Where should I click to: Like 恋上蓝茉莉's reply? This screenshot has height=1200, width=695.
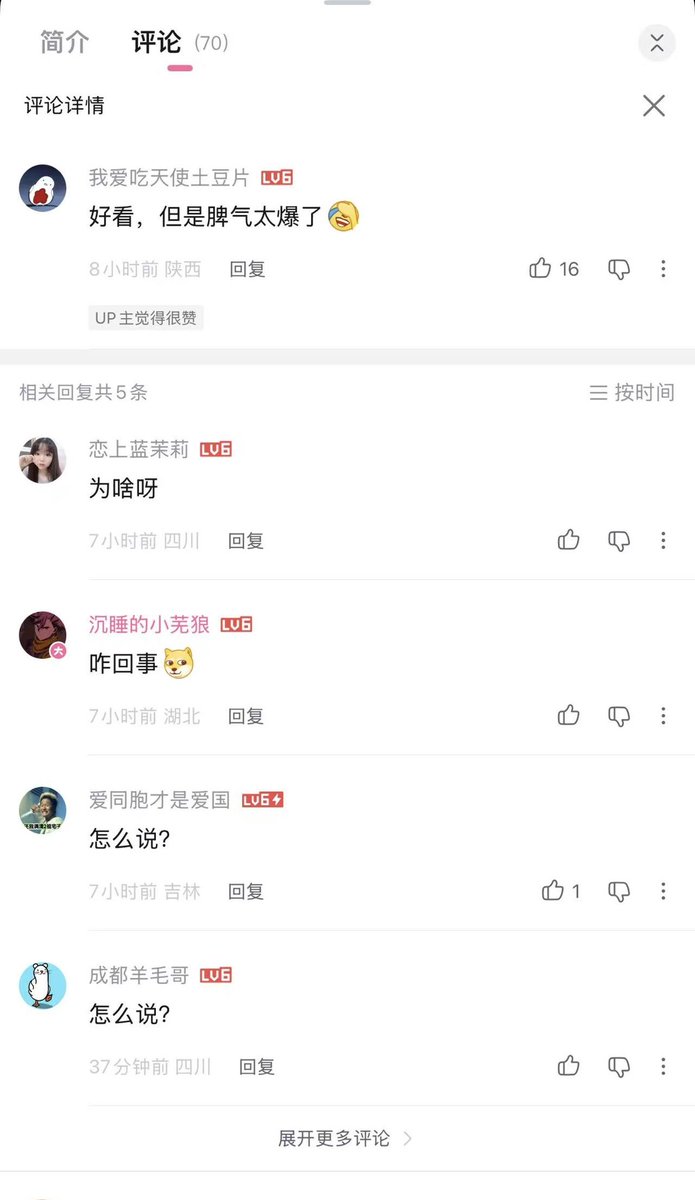click(569, 540)
